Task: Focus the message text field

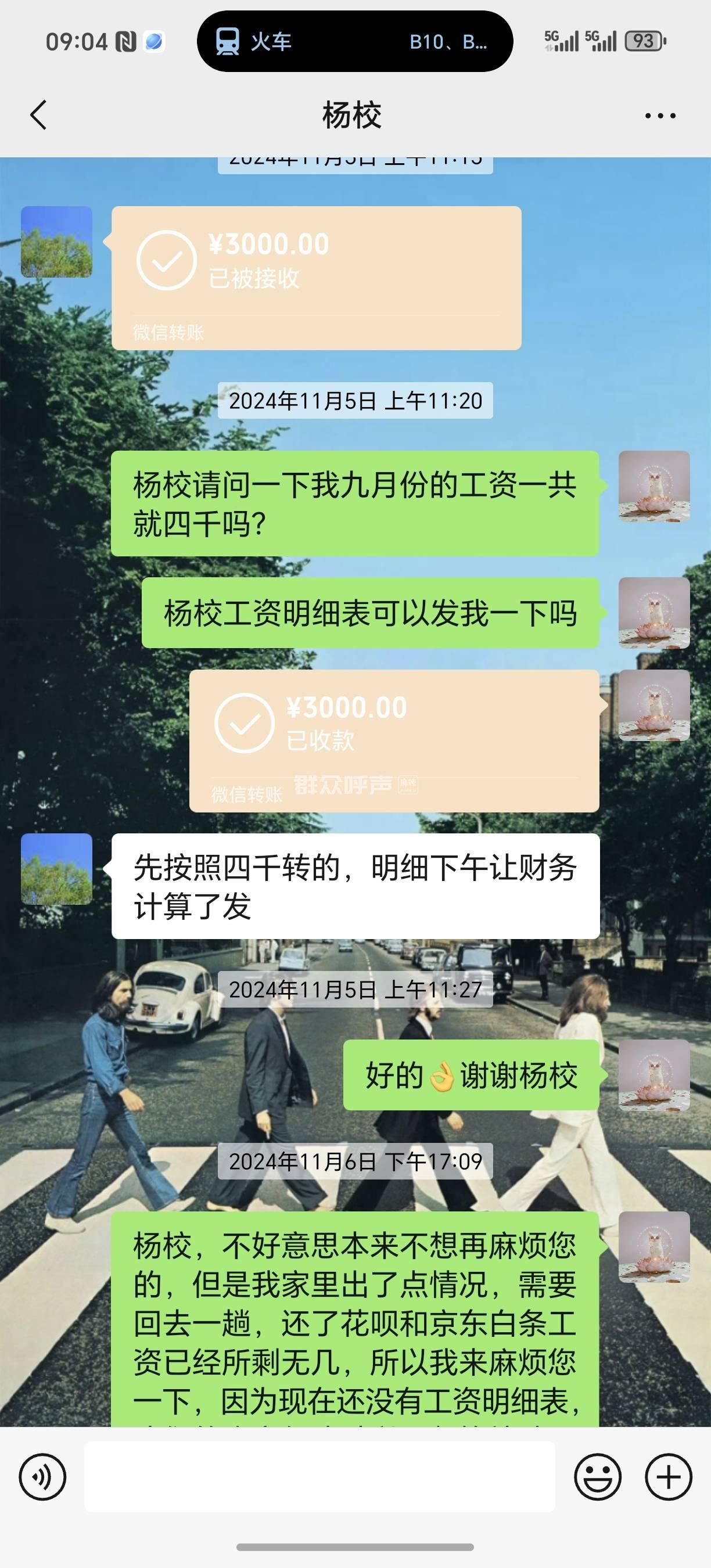Action: coord(319,1476)
